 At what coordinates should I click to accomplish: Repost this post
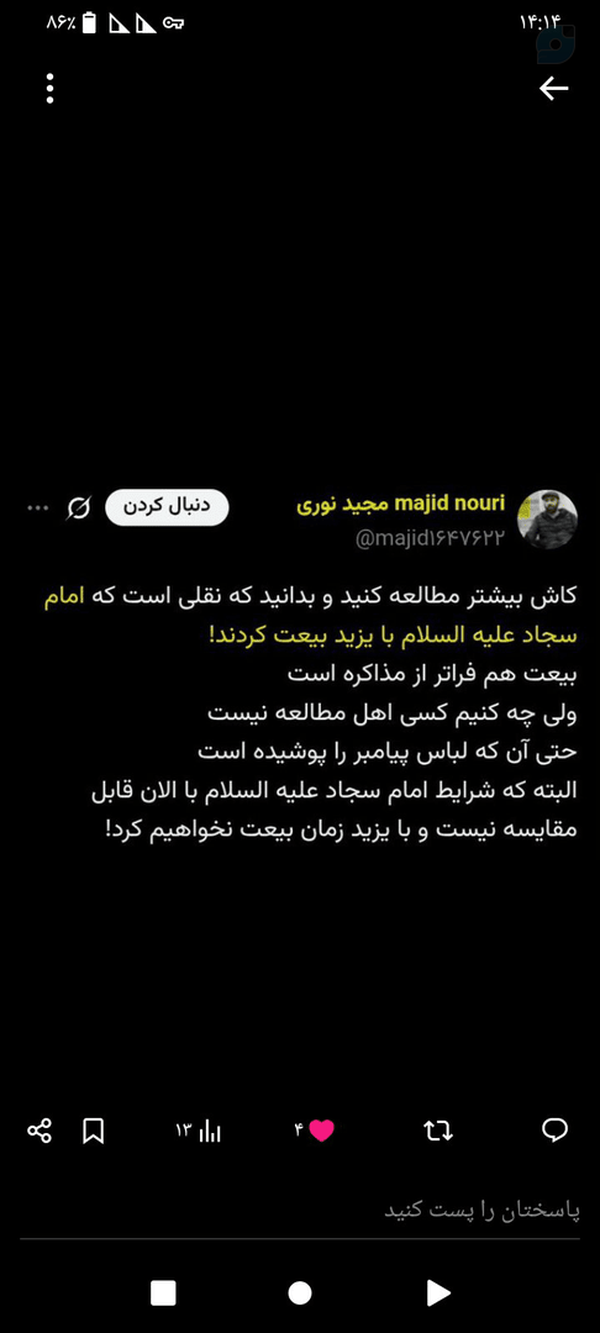coord(438,1131)
